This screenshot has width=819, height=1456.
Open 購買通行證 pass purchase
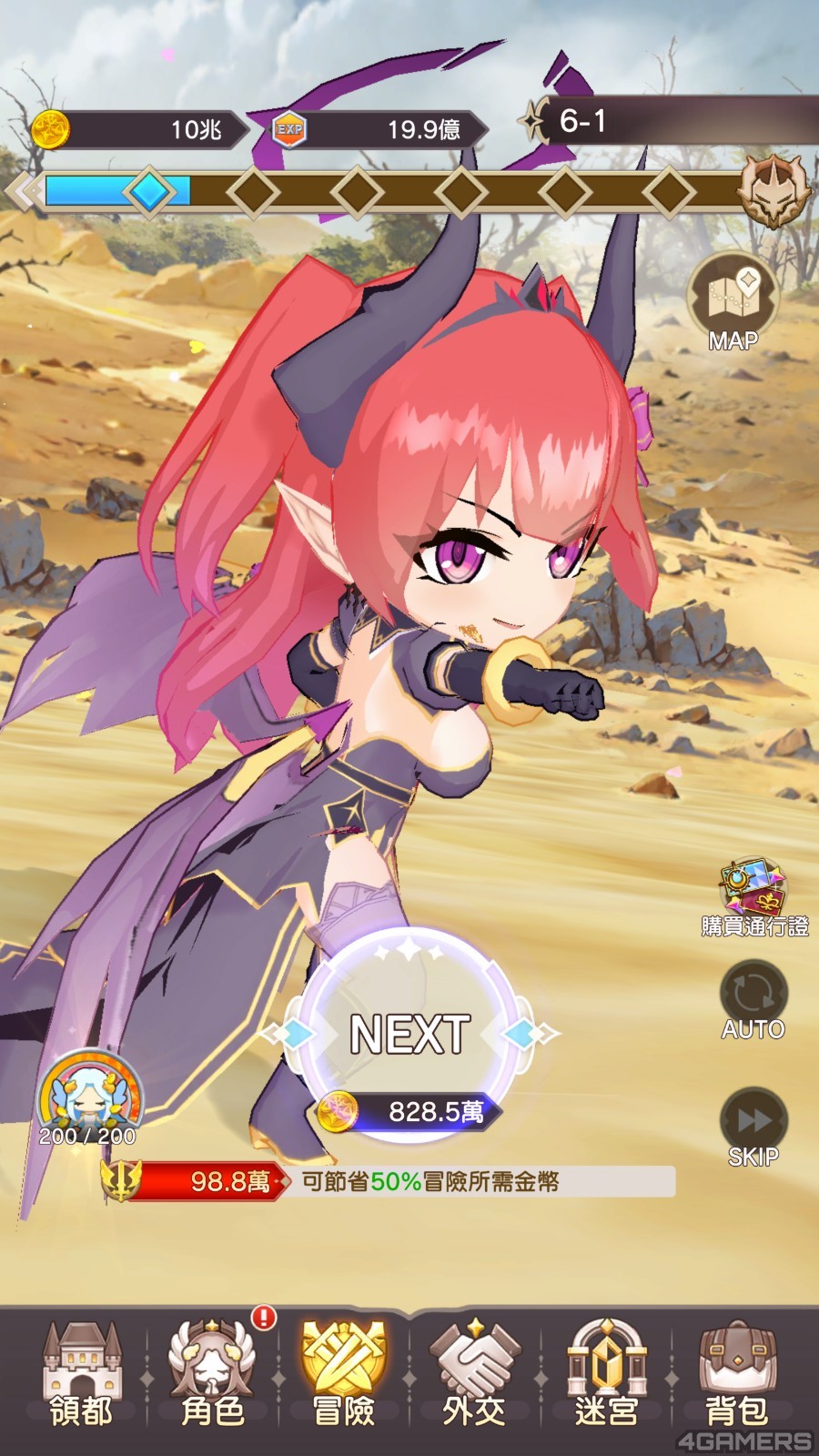[x=753, y=898]
